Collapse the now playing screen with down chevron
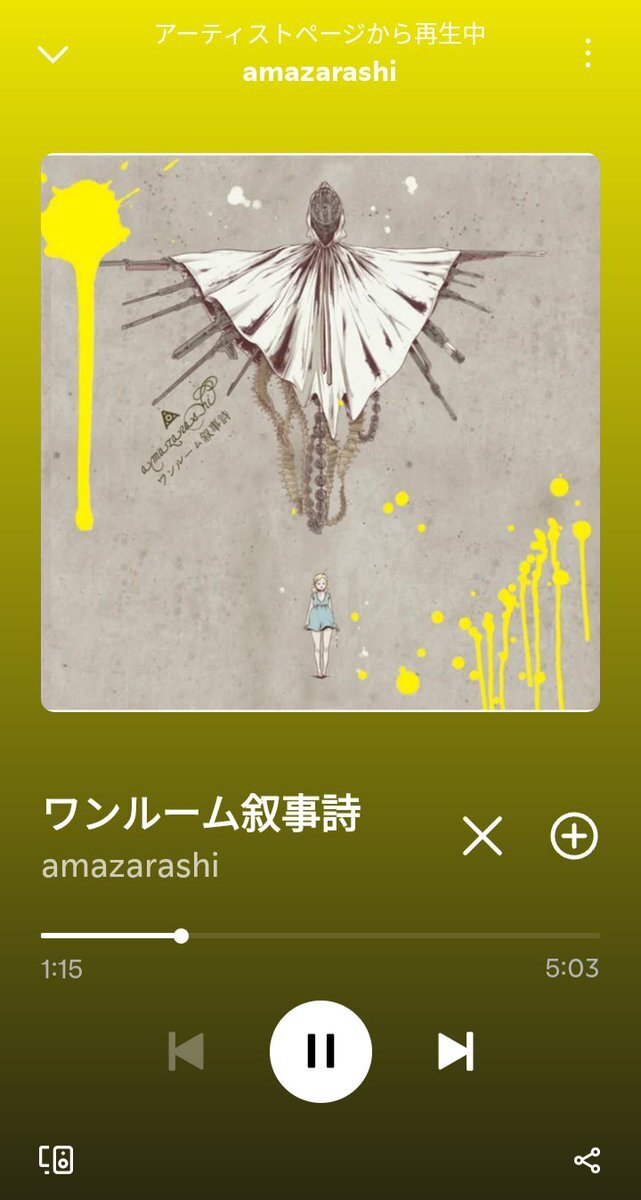 coord(53,53)
